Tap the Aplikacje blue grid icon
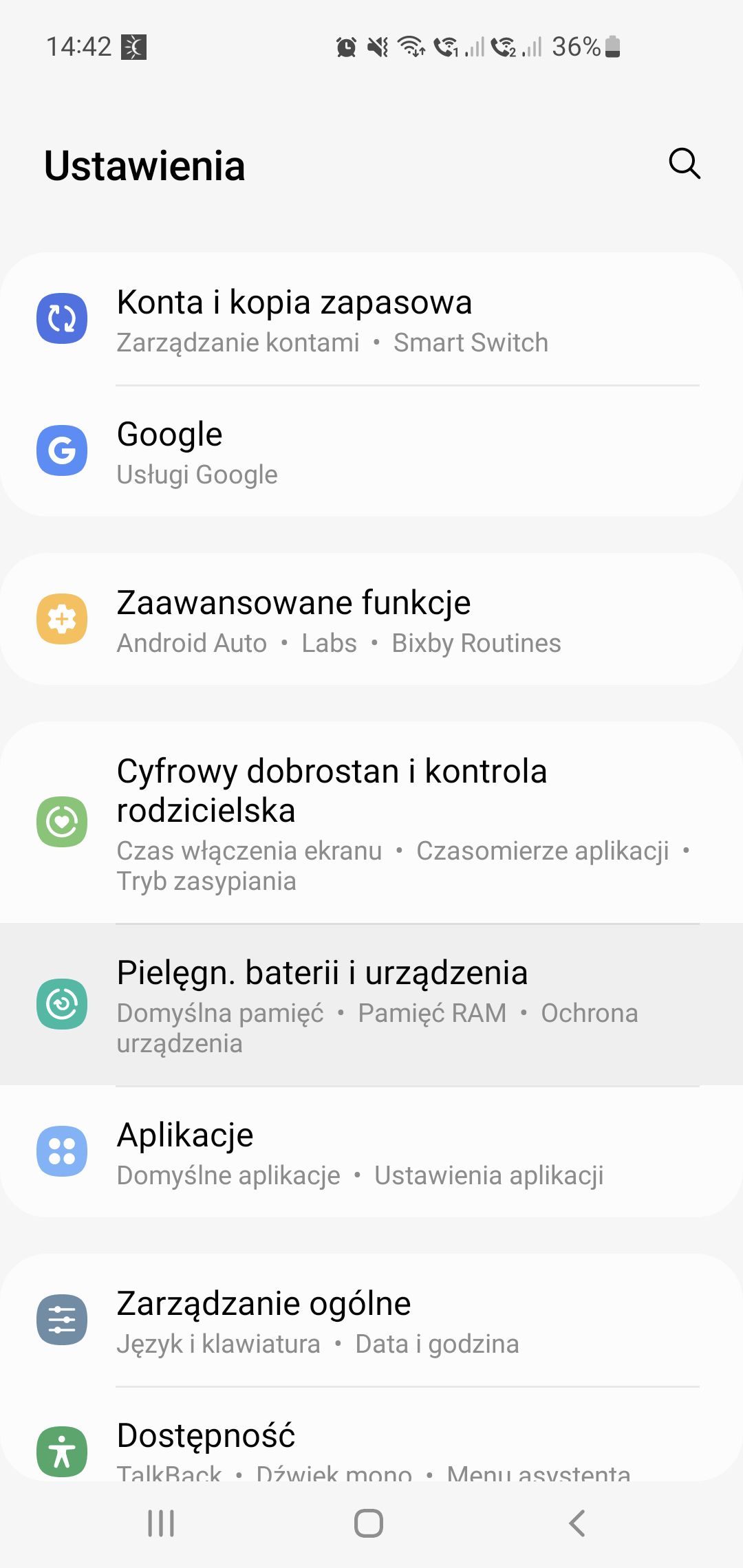The image size is (743, 1568). click(62, 1151)
